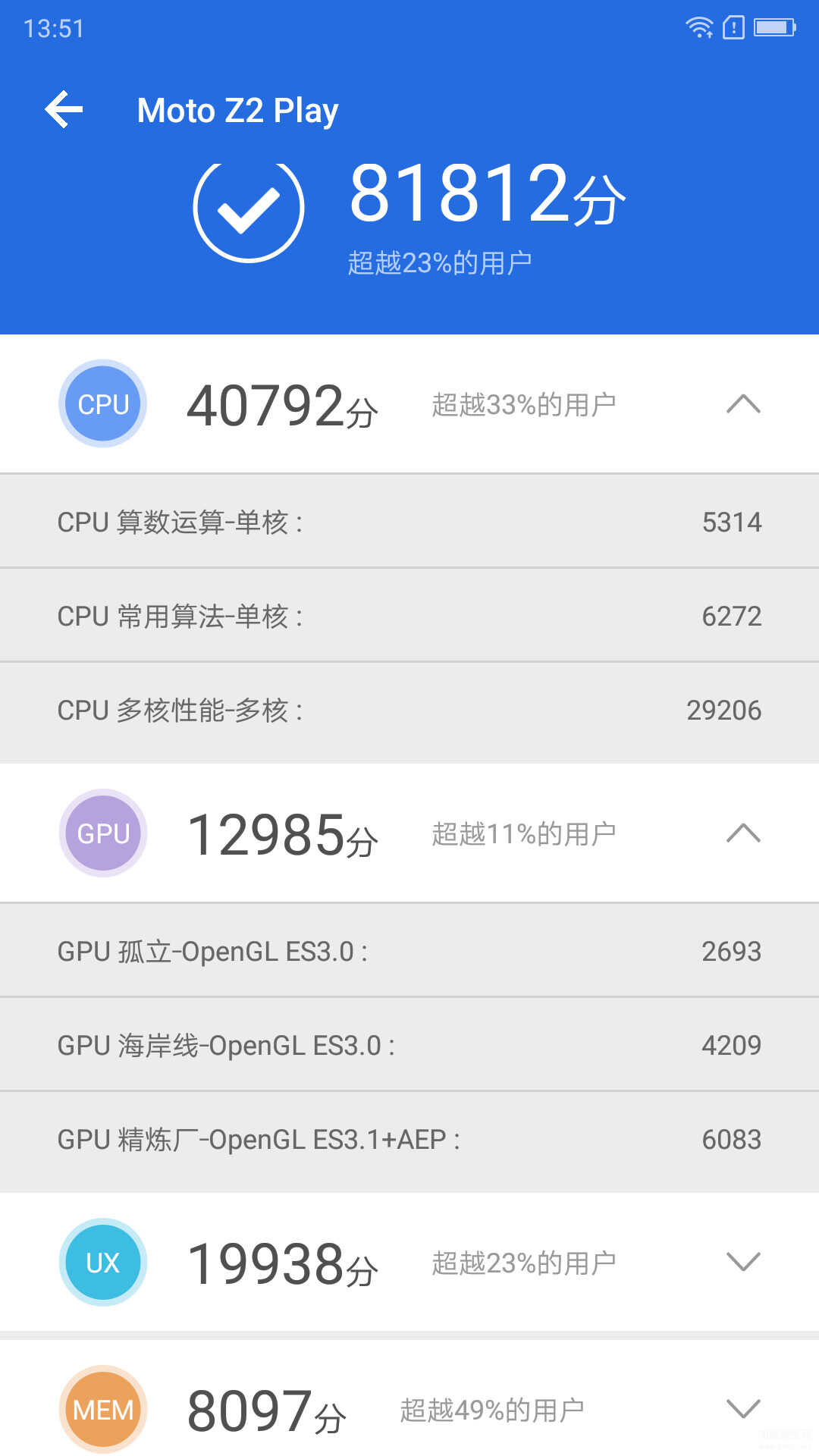The width and height of the screenshot is (819, 1456).
Task: Go back using the arrow icon
Action: [x=64, y=110]
